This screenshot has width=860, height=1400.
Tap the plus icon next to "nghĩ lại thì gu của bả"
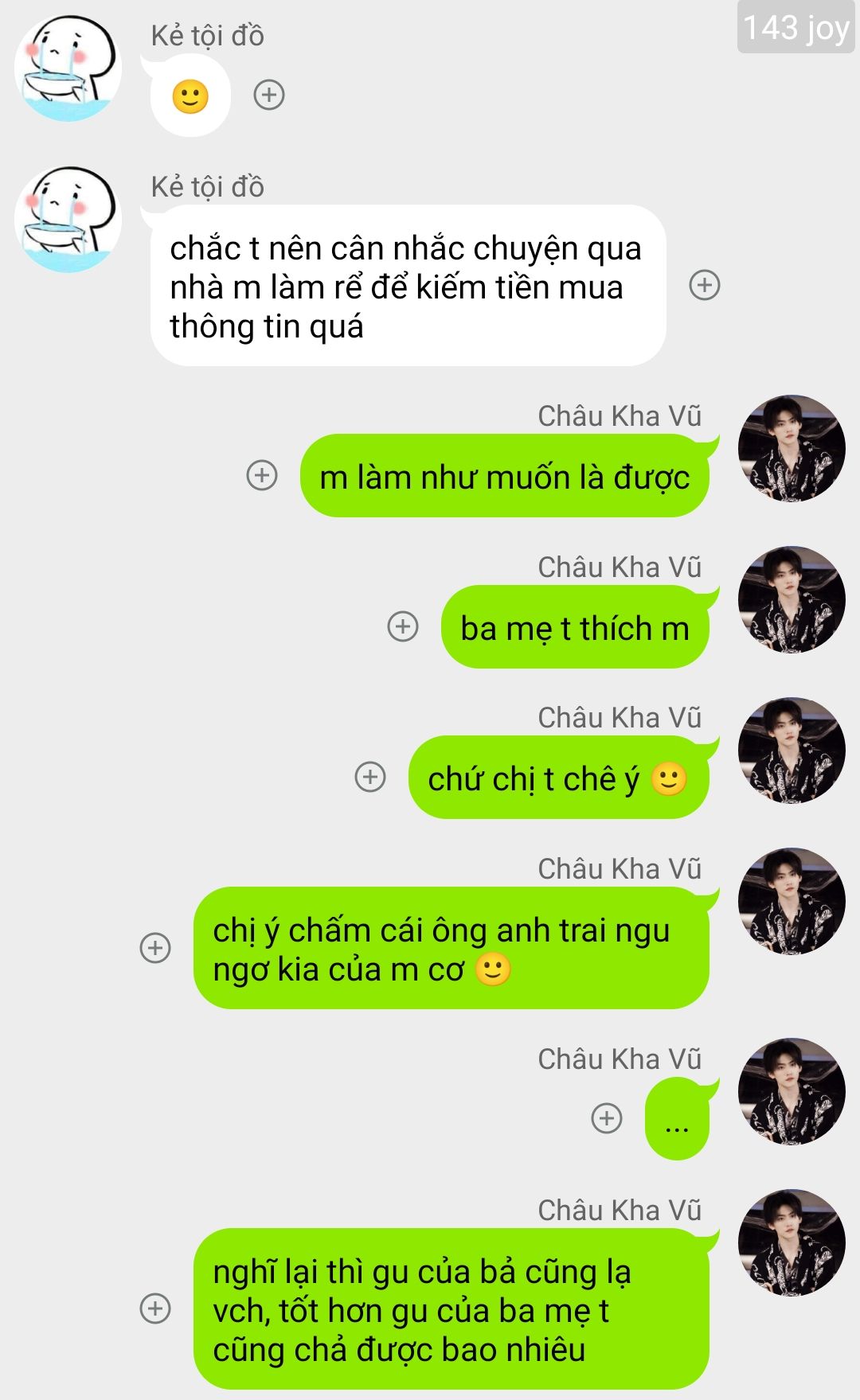coord(155,1308)
